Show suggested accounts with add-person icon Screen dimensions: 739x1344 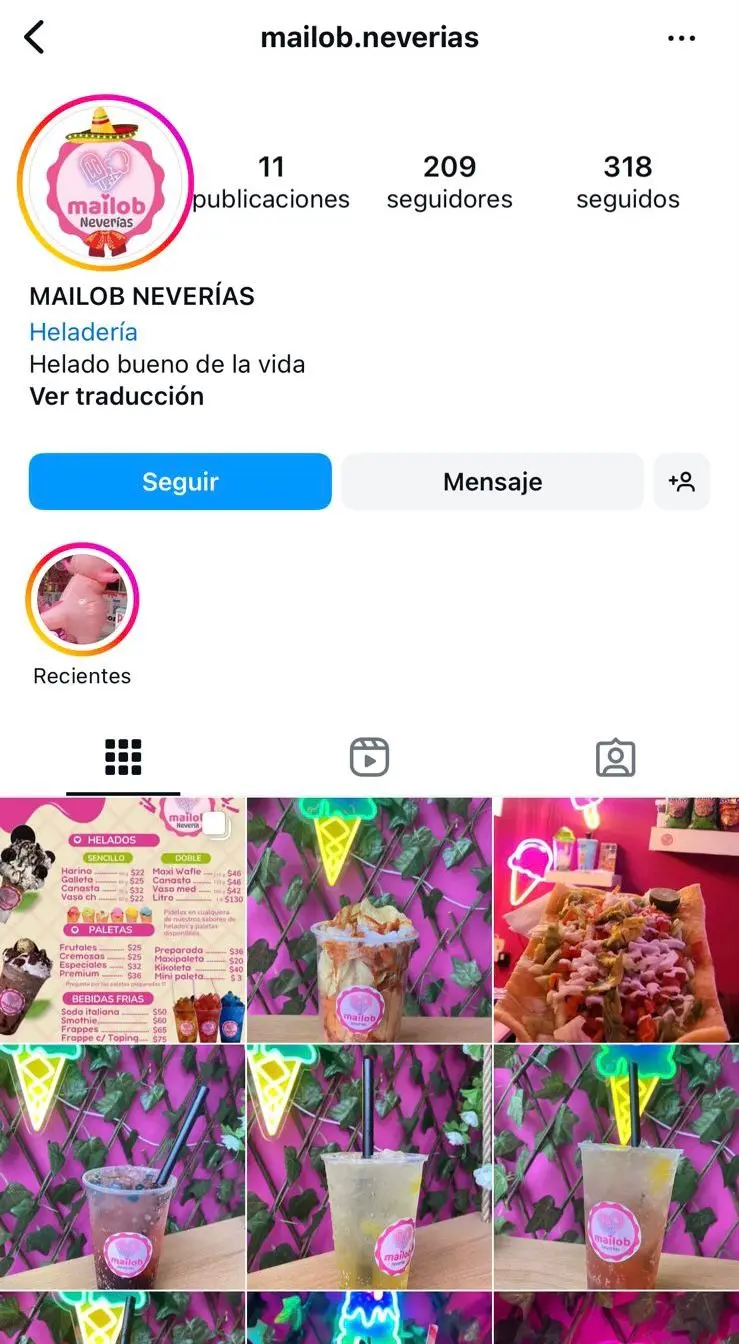pyautogui.click(x=682, y=482)
